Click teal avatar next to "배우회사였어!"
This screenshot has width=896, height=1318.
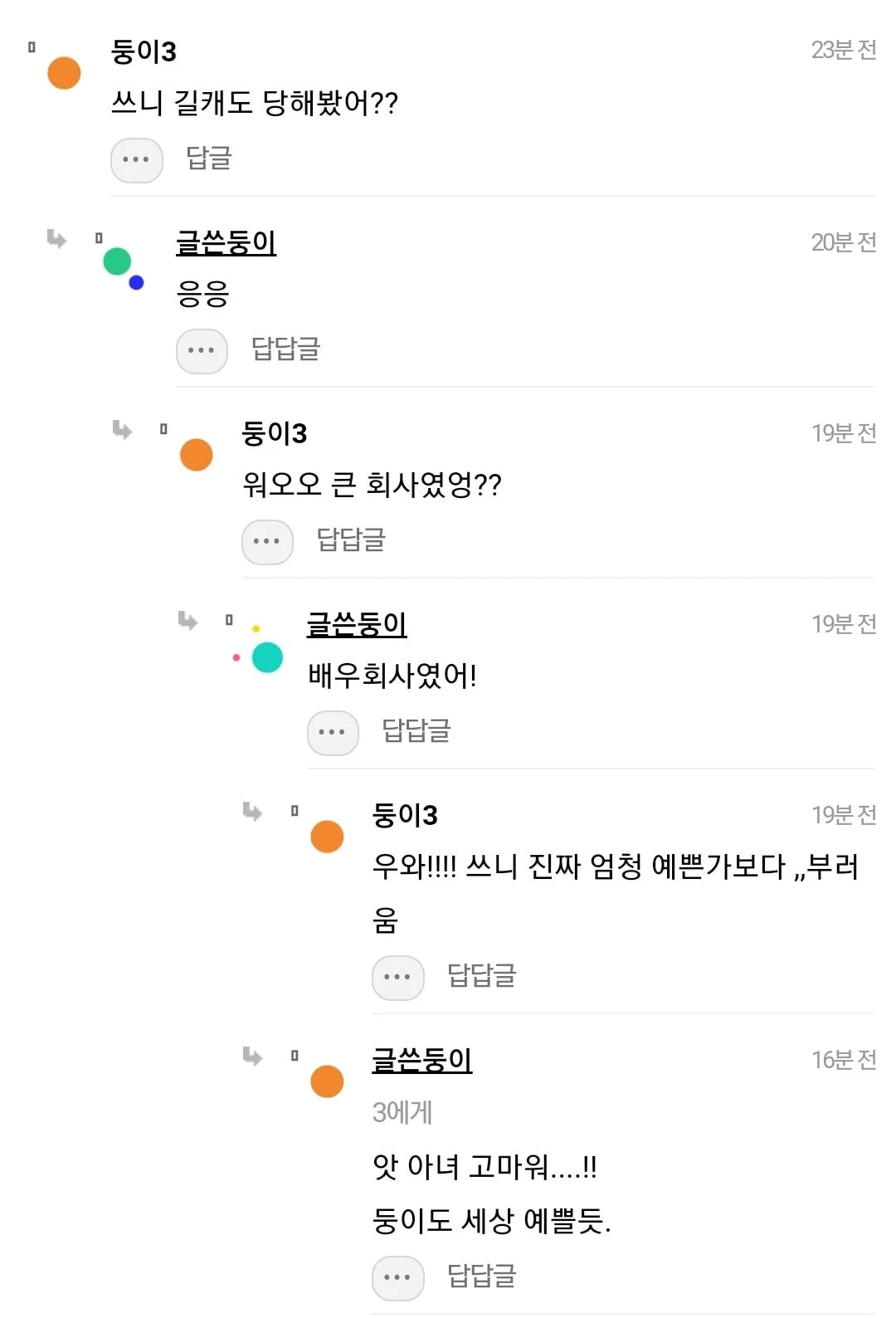point(265,657)
